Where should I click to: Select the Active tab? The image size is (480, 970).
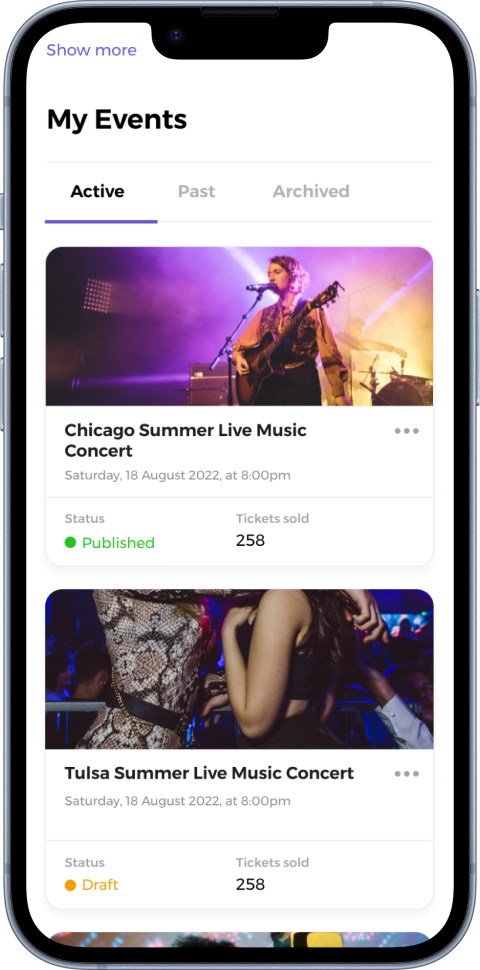point(97,191)
